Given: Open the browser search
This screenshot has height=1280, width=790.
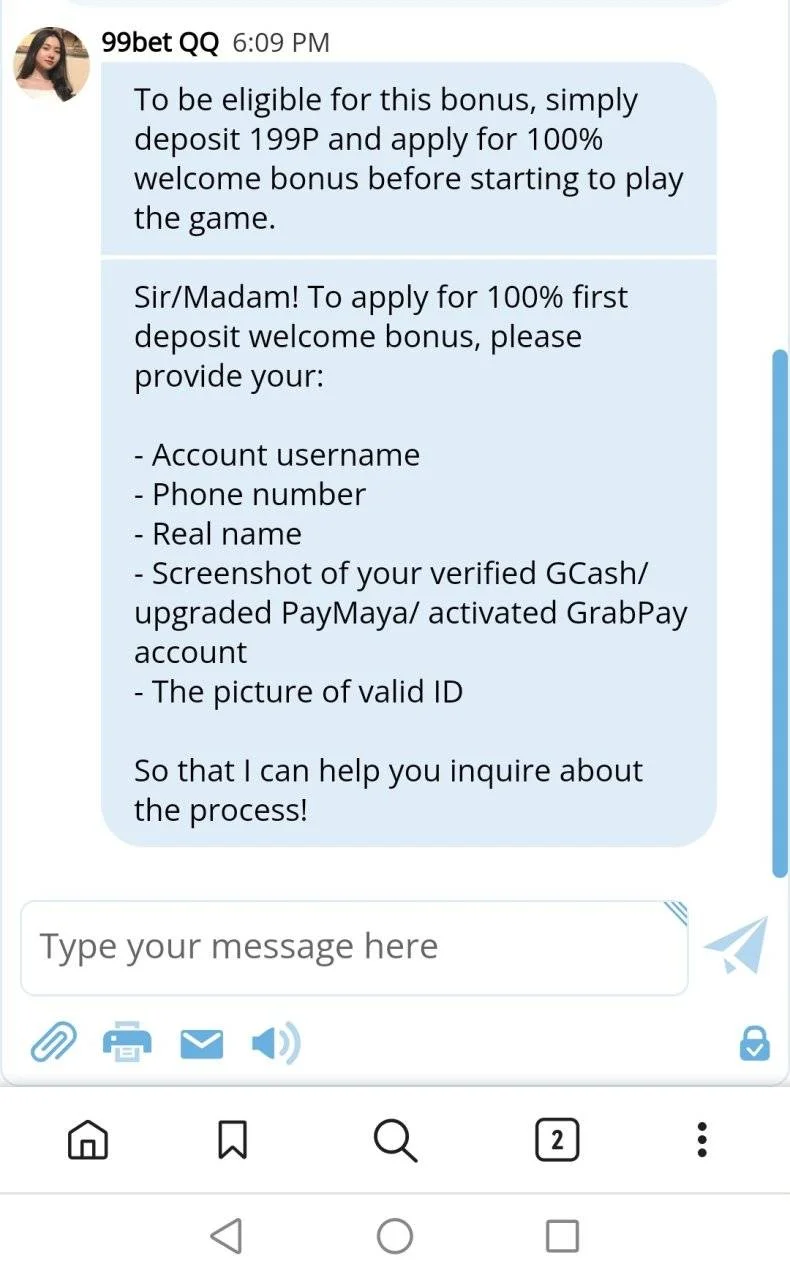Looking at the screenshot, I should 395,1139.
